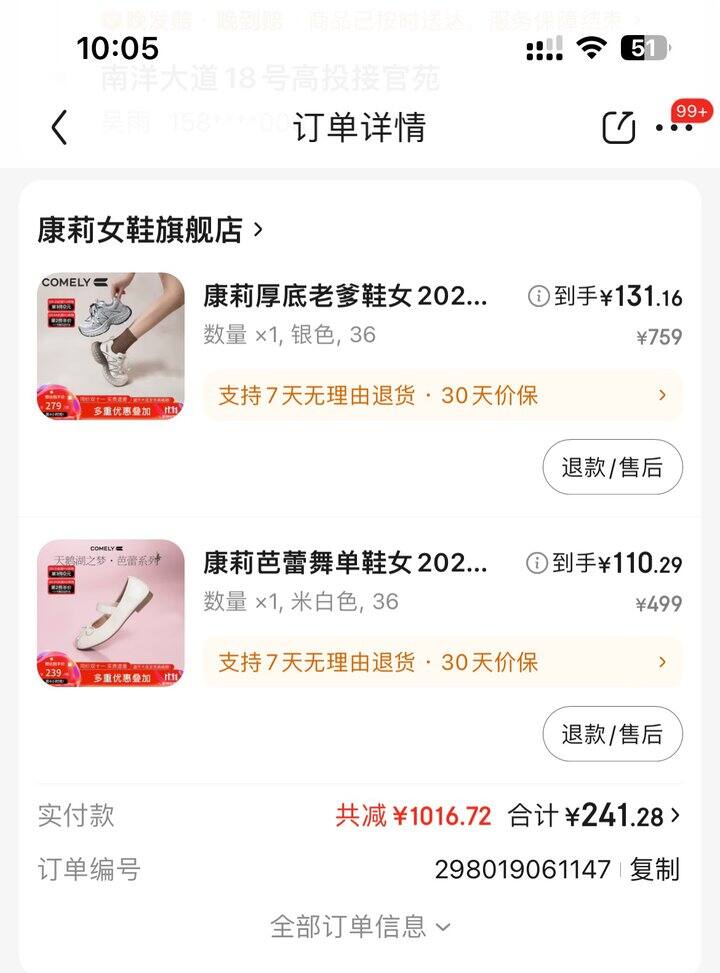Open the 康莉女鞋旗舰店 store page
The width and height of the screenshot is (720, 973).
[150, 230]
